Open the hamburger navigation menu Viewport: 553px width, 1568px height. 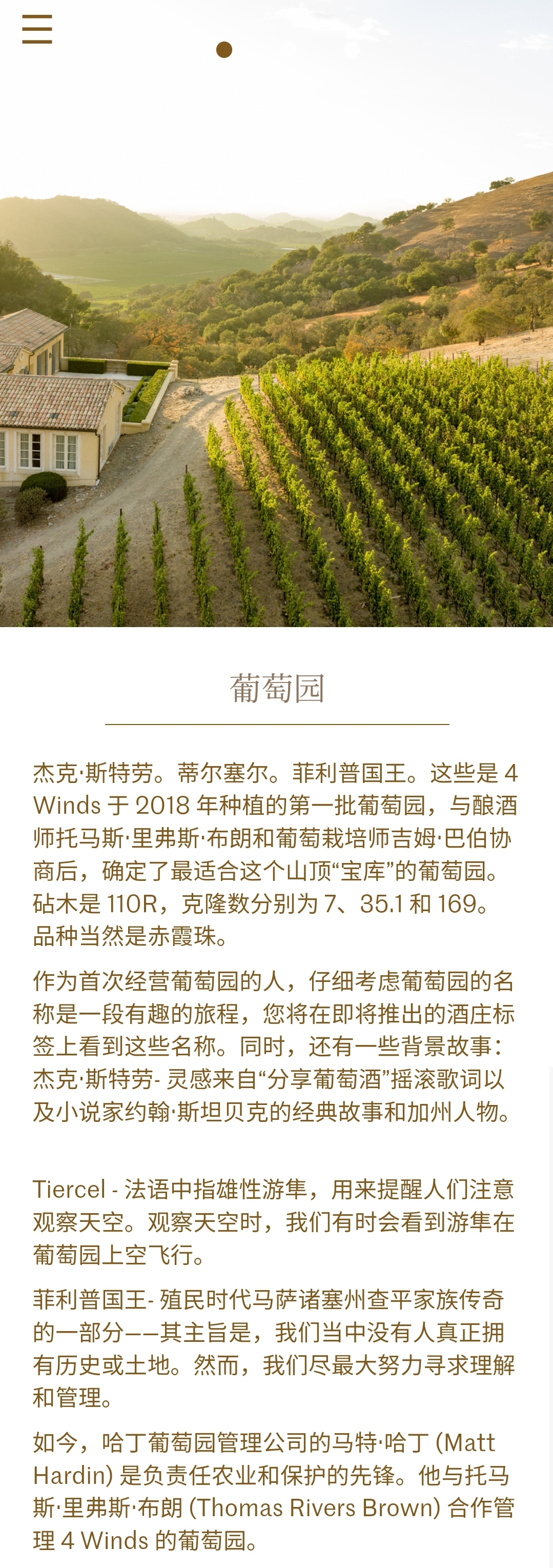pos(37,29)
